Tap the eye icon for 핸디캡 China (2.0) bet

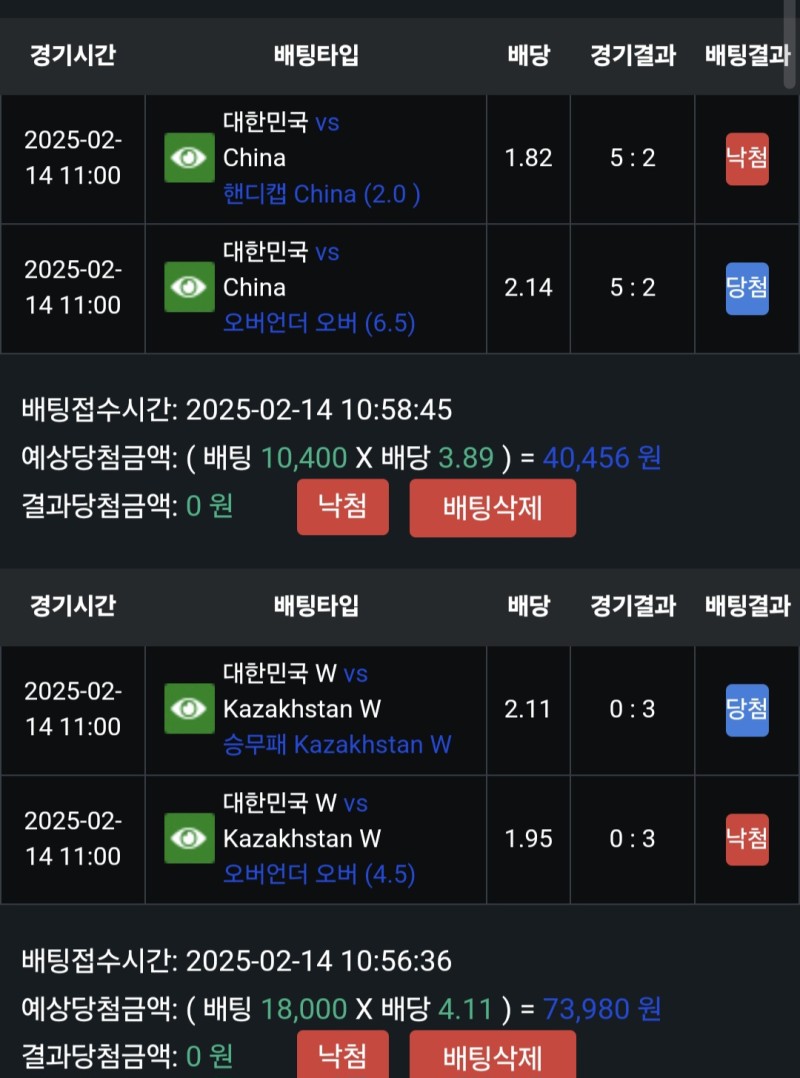click(x=189, y=158)
